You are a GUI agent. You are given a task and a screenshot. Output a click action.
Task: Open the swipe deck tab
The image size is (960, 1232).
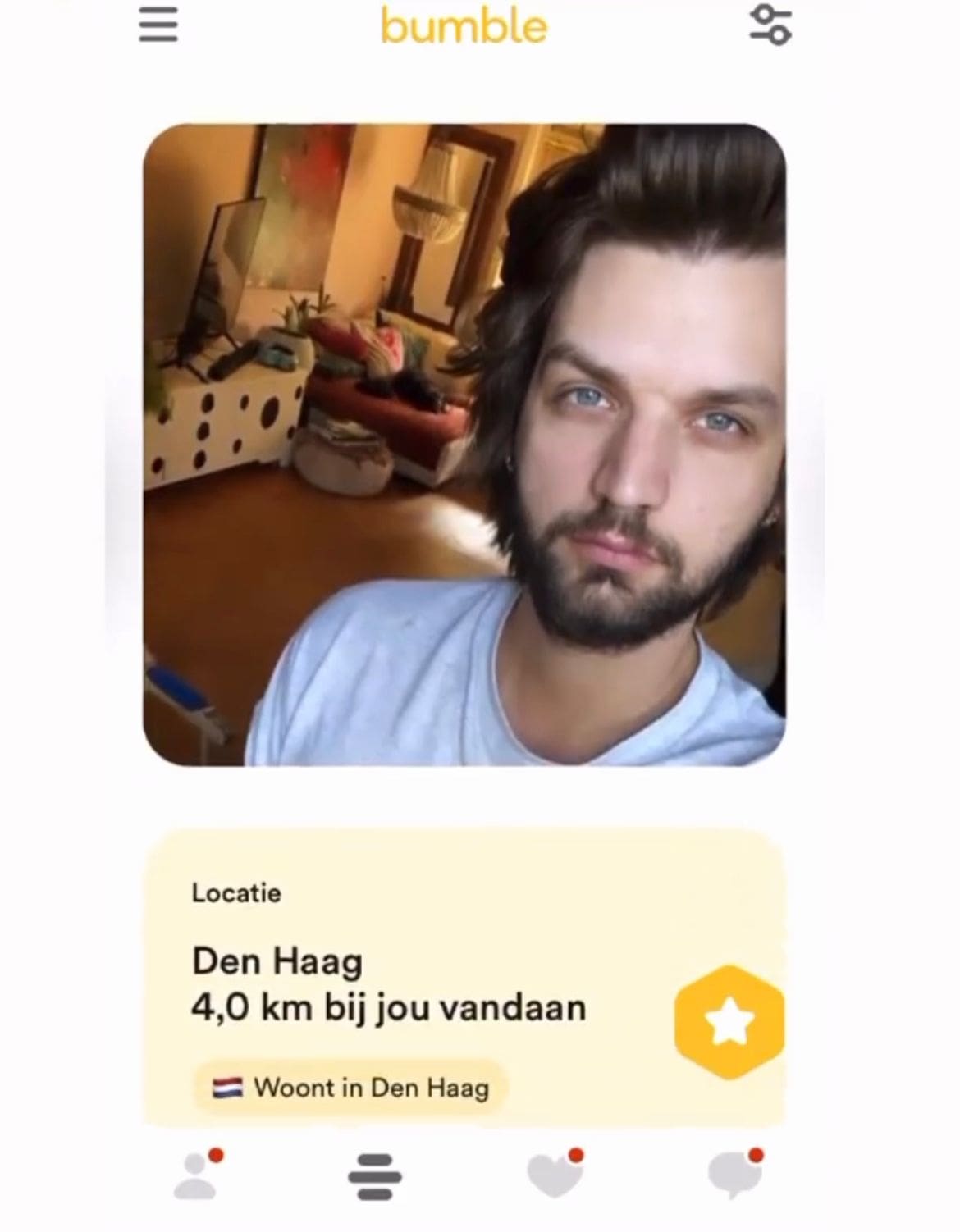[x=375, y=1177]
